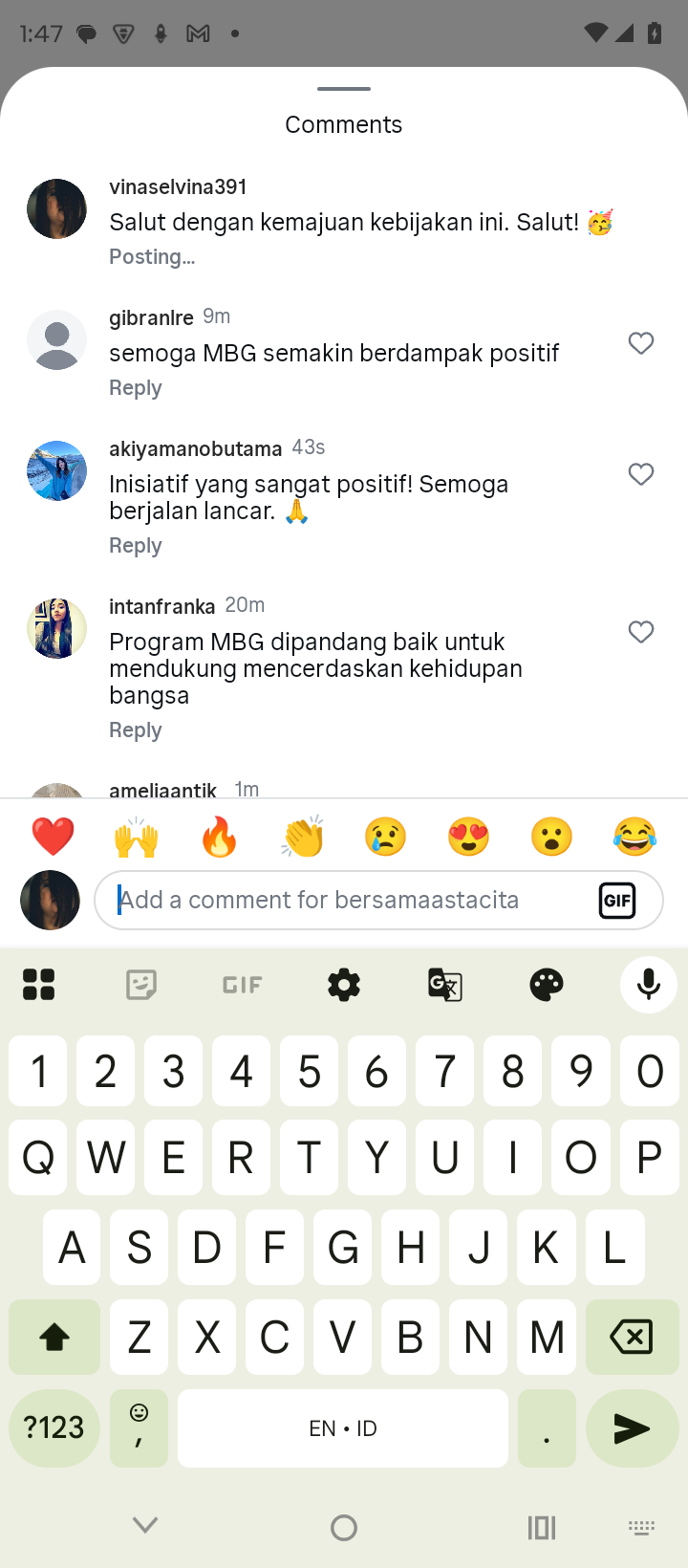688x1568 pixels.
Task: Like akiyamanobutama's comment
Action: tap(641, 474)
